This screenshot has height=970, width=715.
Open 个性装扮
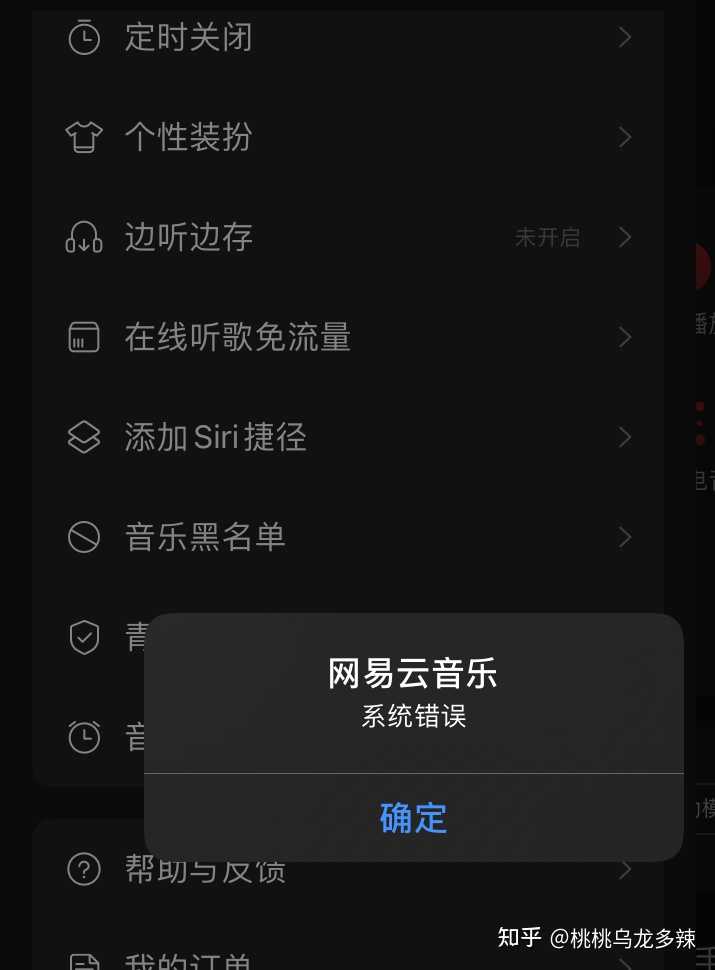(188, 137)
